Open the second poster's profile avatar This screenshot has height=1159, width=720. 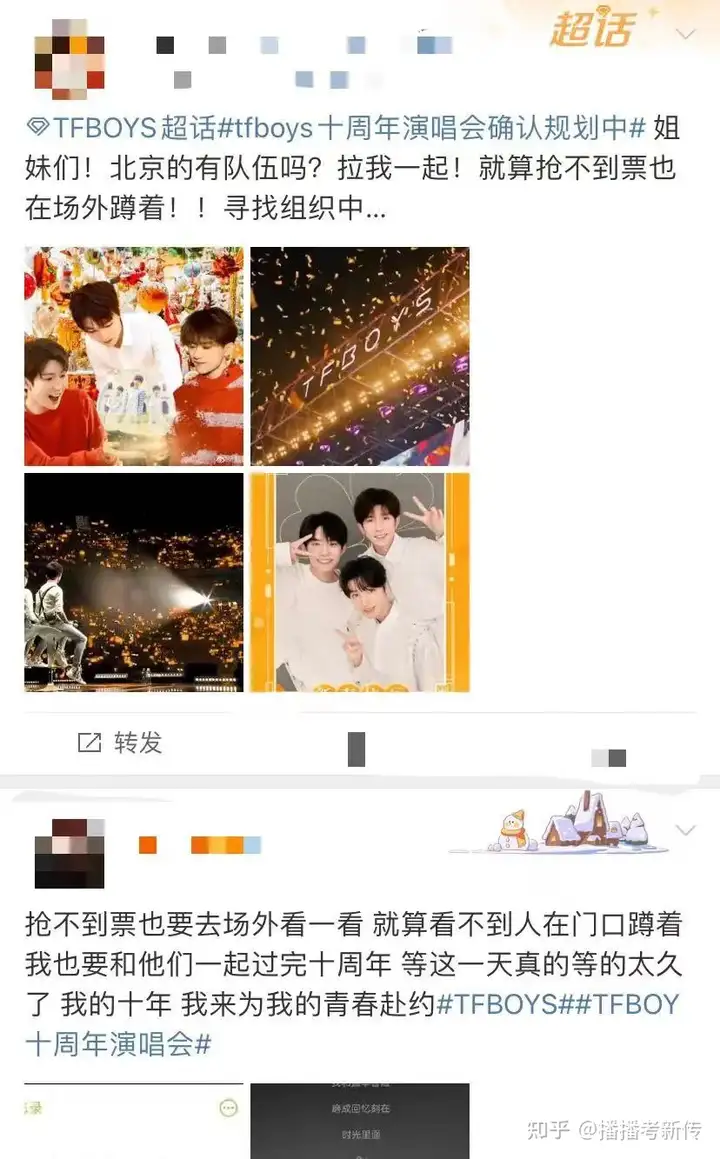(x=69, y=853)
